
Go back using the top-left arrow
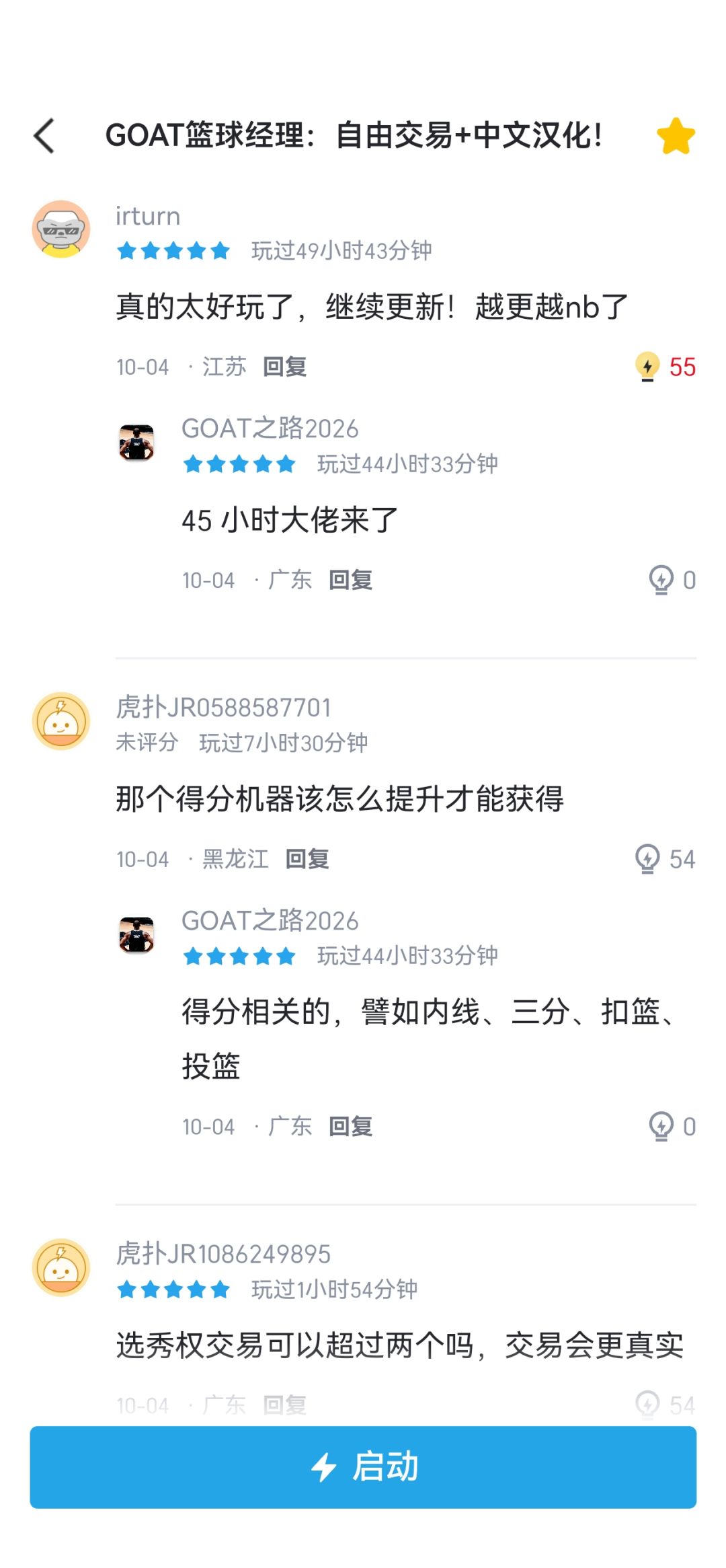[x=44, y=136]
